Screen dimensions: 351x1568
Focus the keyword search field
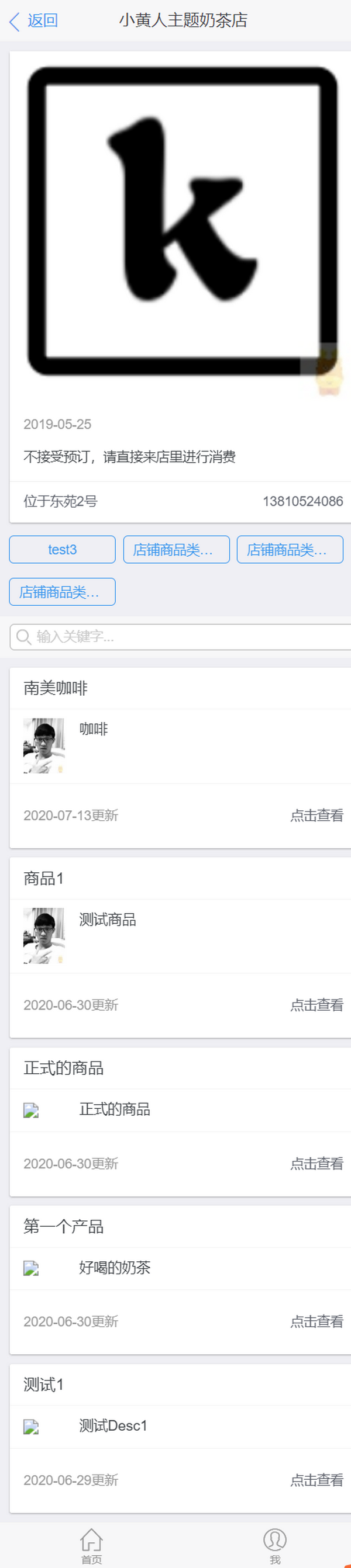click(183, 637)
